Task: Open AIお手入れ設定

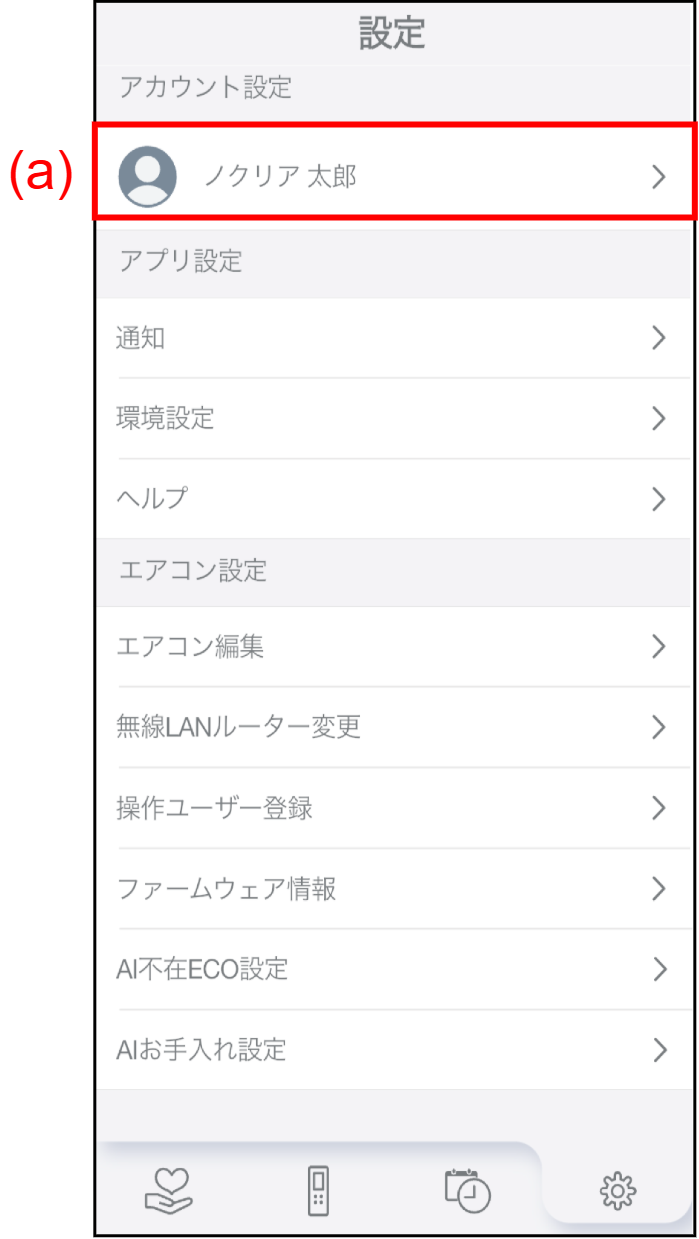Action: coord(394,1049)
